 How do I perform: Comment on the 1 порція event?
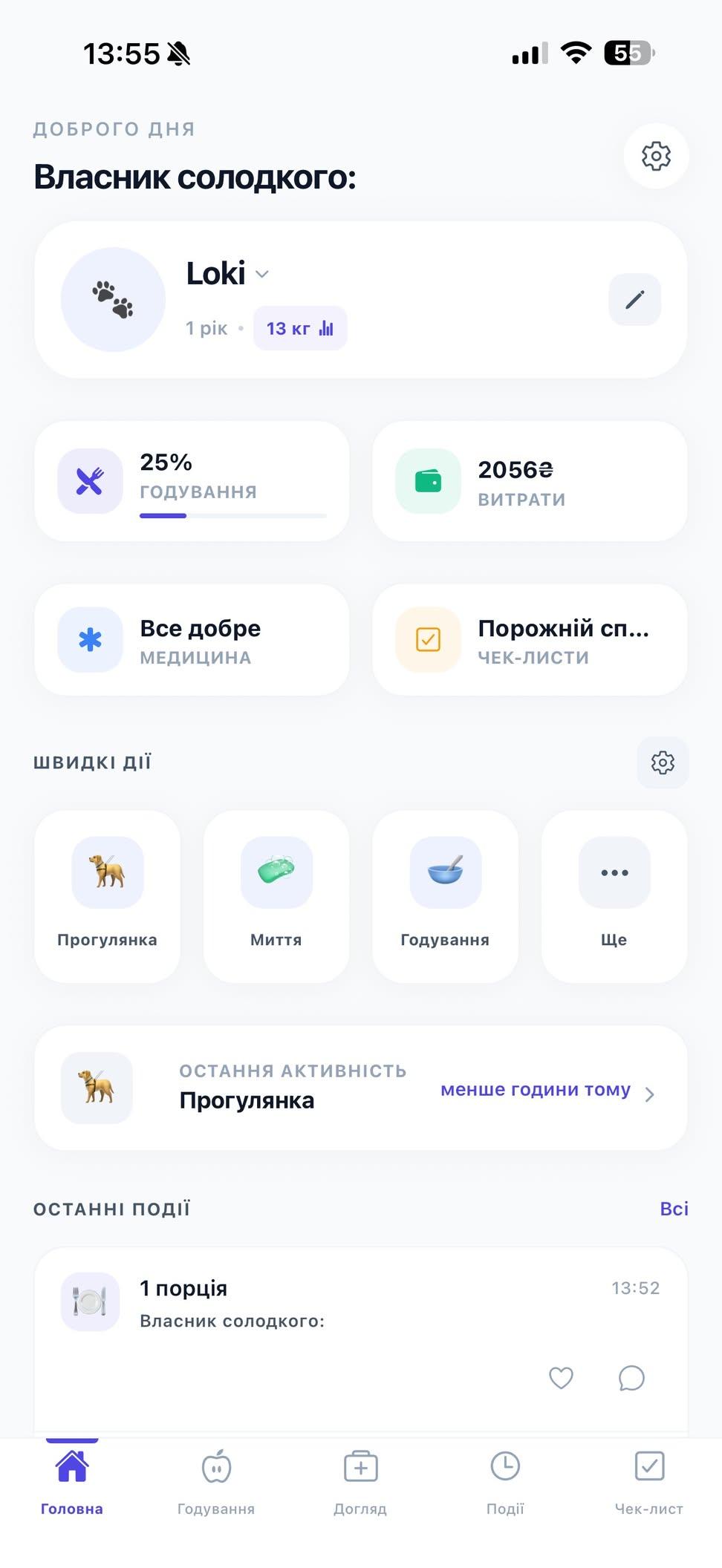[x=631, y=1377]
